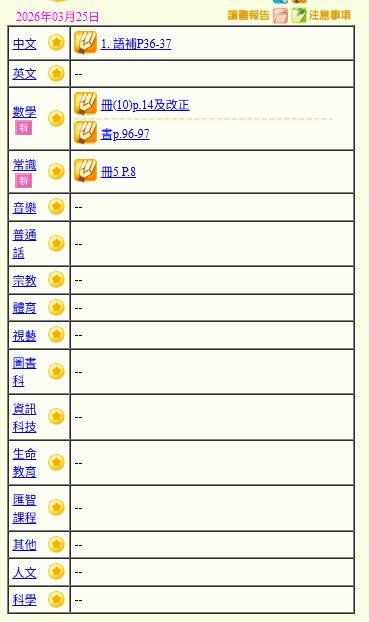Open the 常識 subject link
Screen dimensions: 369x622
pyautogui.click(x=24, y=165)
